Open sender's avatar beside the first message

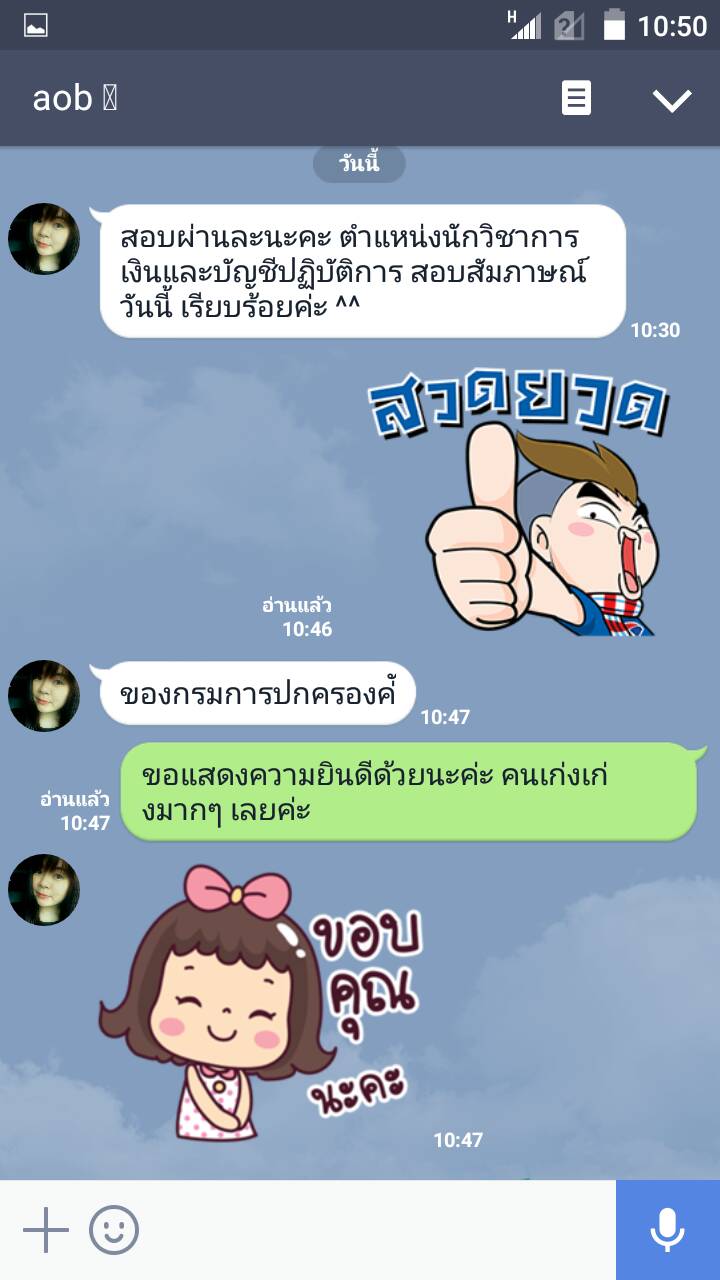coord(44,239)
